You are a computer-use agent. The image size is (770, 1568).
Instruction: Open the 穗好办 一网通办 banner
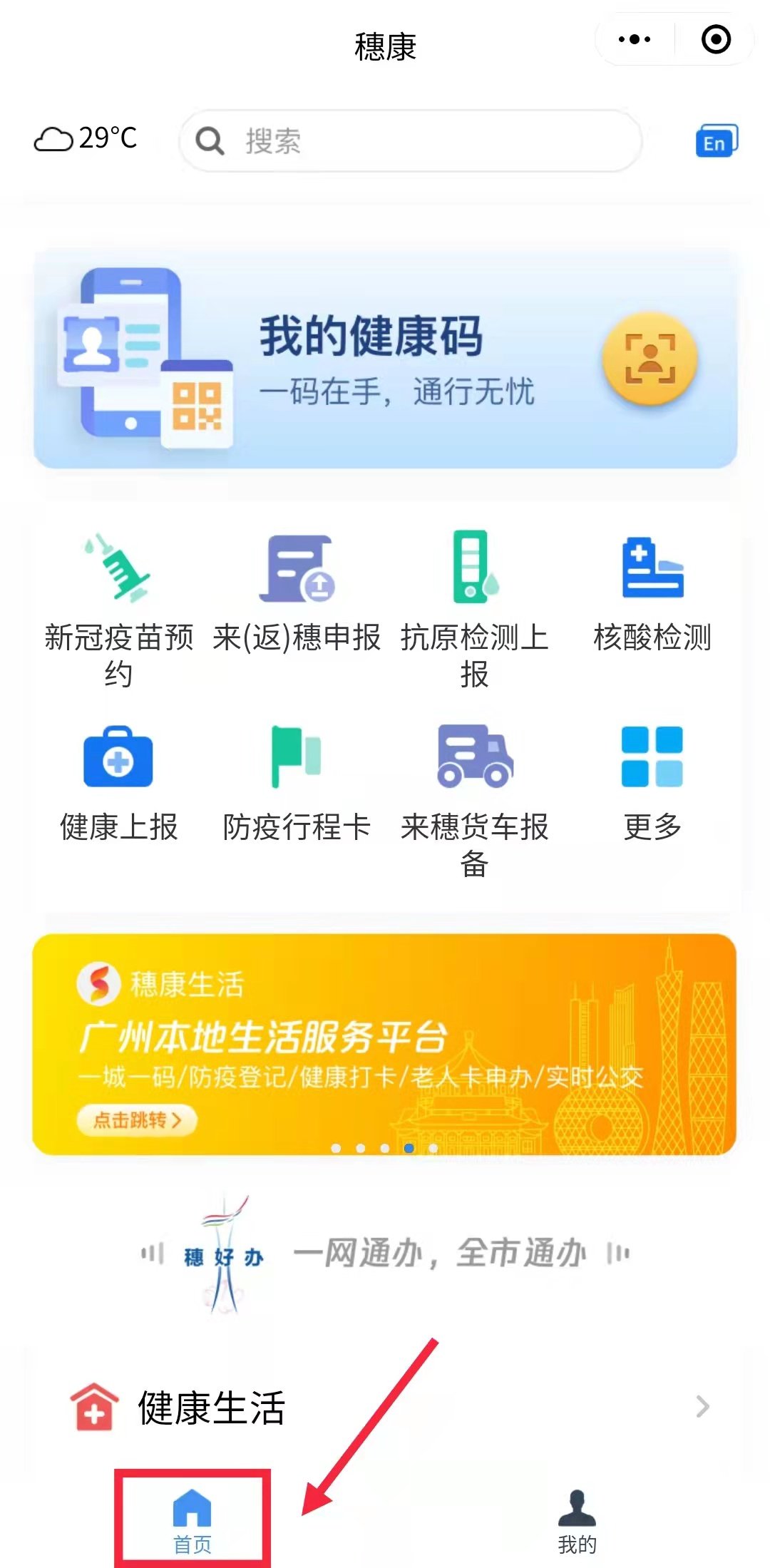click(x=385, y=1254)
